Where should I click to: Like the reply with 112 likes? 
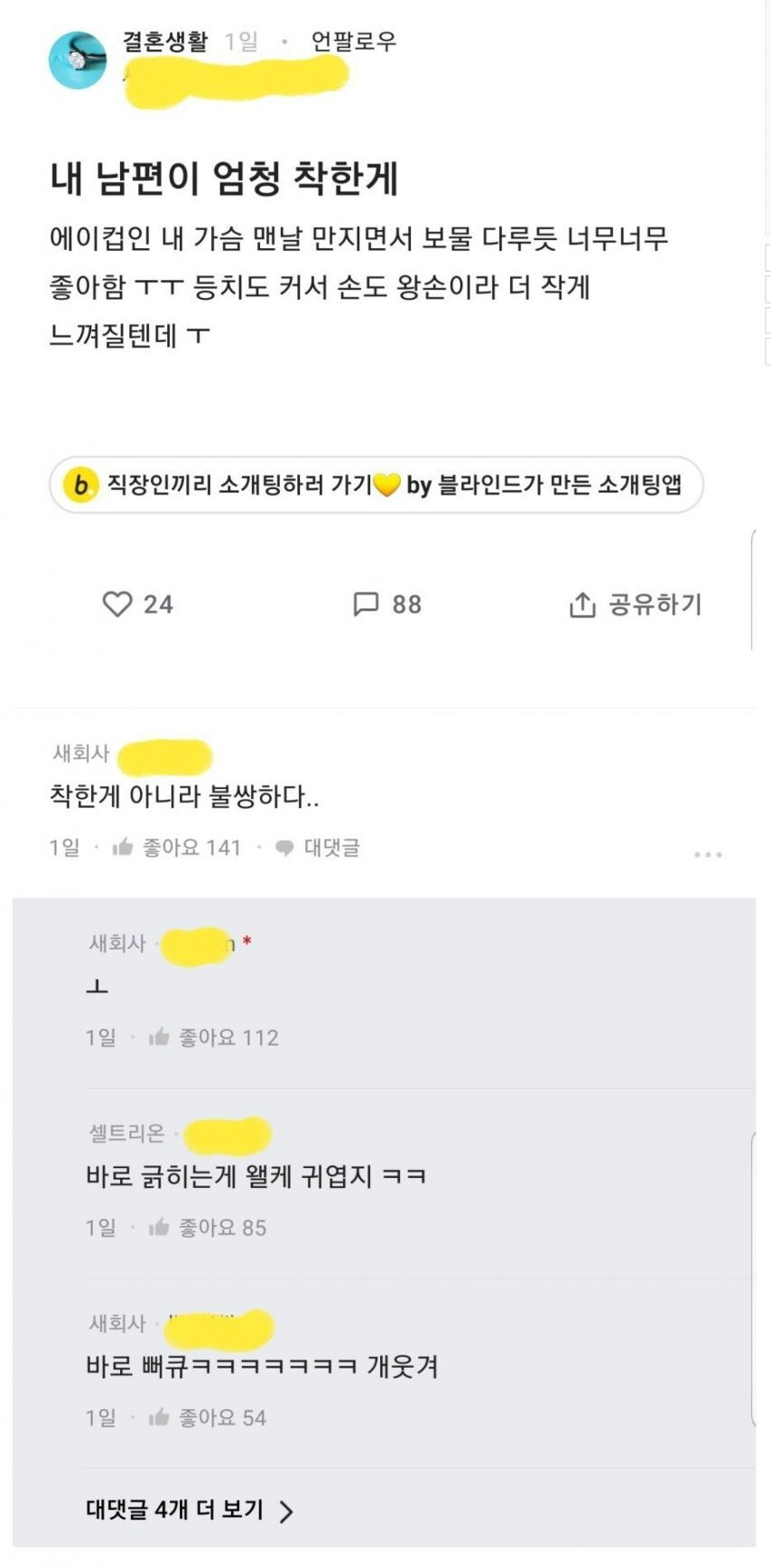point(213,1038)
